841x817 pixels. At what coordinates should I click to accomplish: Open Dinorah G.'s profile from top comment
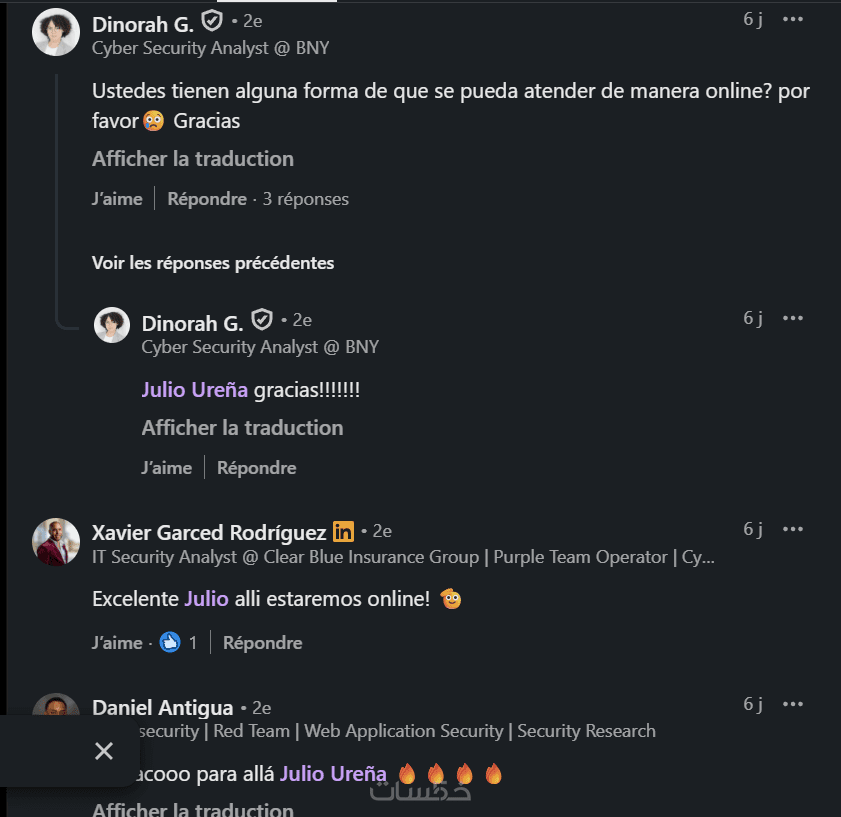pyautogui.click(x=143, y=23)
